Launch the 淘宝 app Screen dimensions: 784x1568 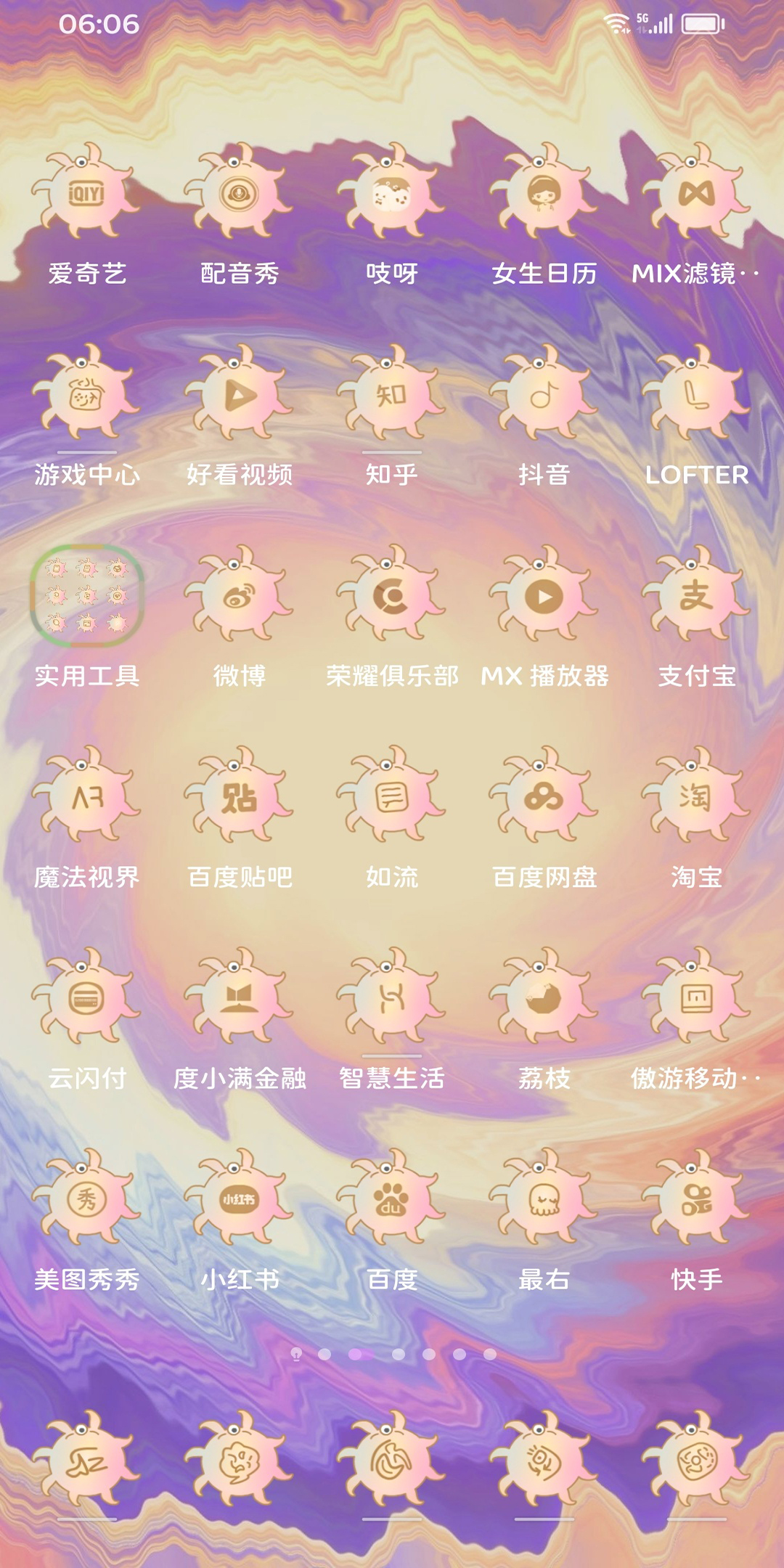coord(697,798)
